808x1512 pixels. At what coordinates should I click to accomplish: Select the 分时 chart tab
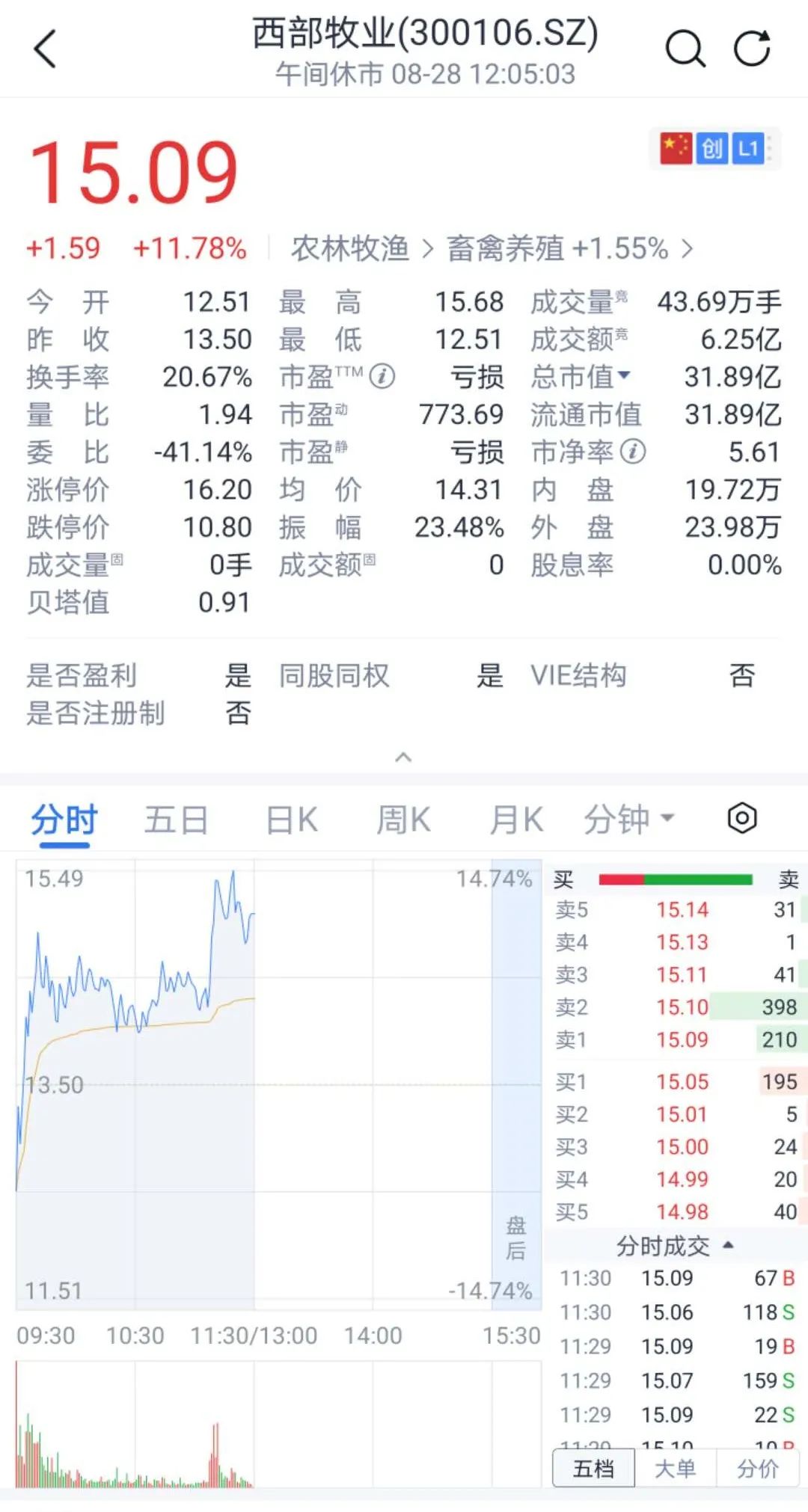click(x=64, y=820)
